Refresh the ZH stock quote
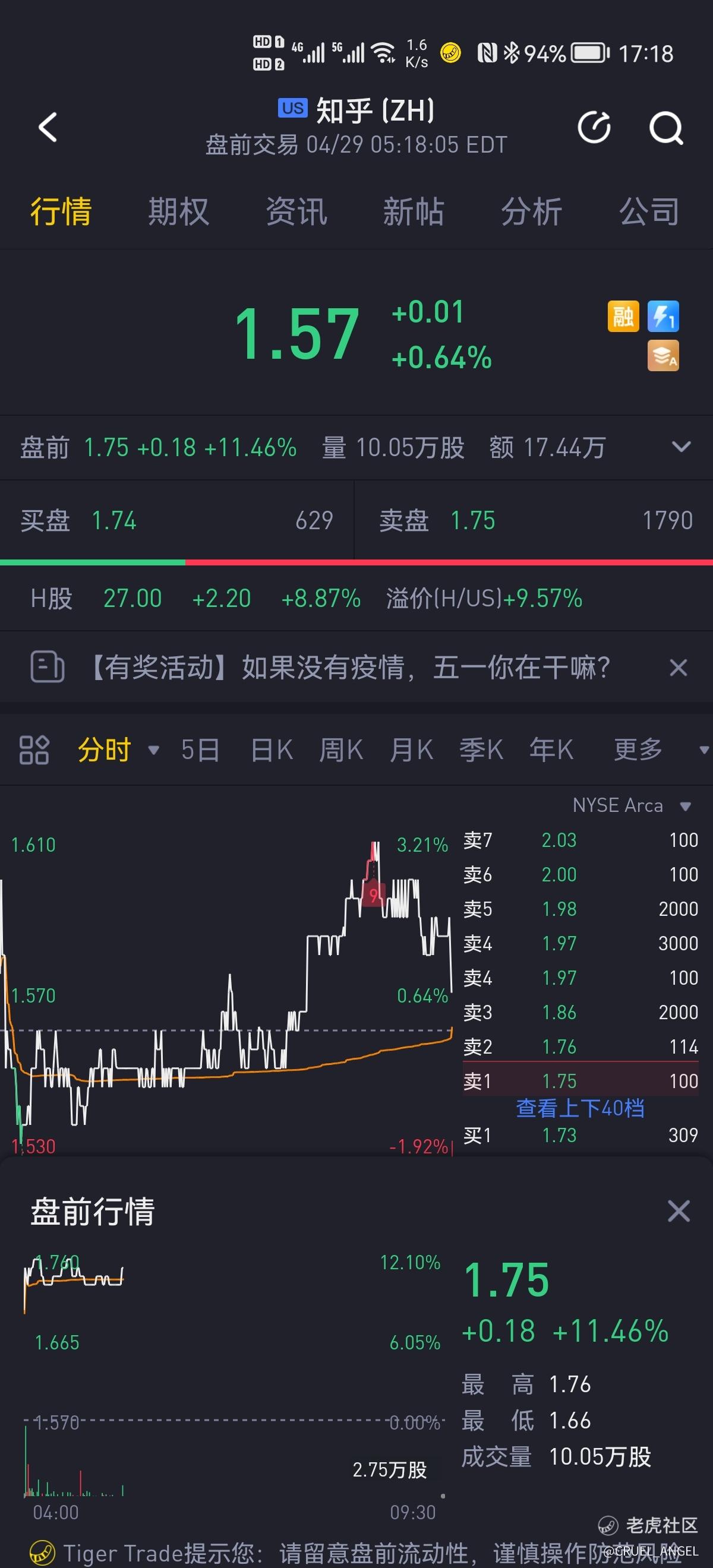The height and width of the screenshot is (1568, 713). coord(594,127)
